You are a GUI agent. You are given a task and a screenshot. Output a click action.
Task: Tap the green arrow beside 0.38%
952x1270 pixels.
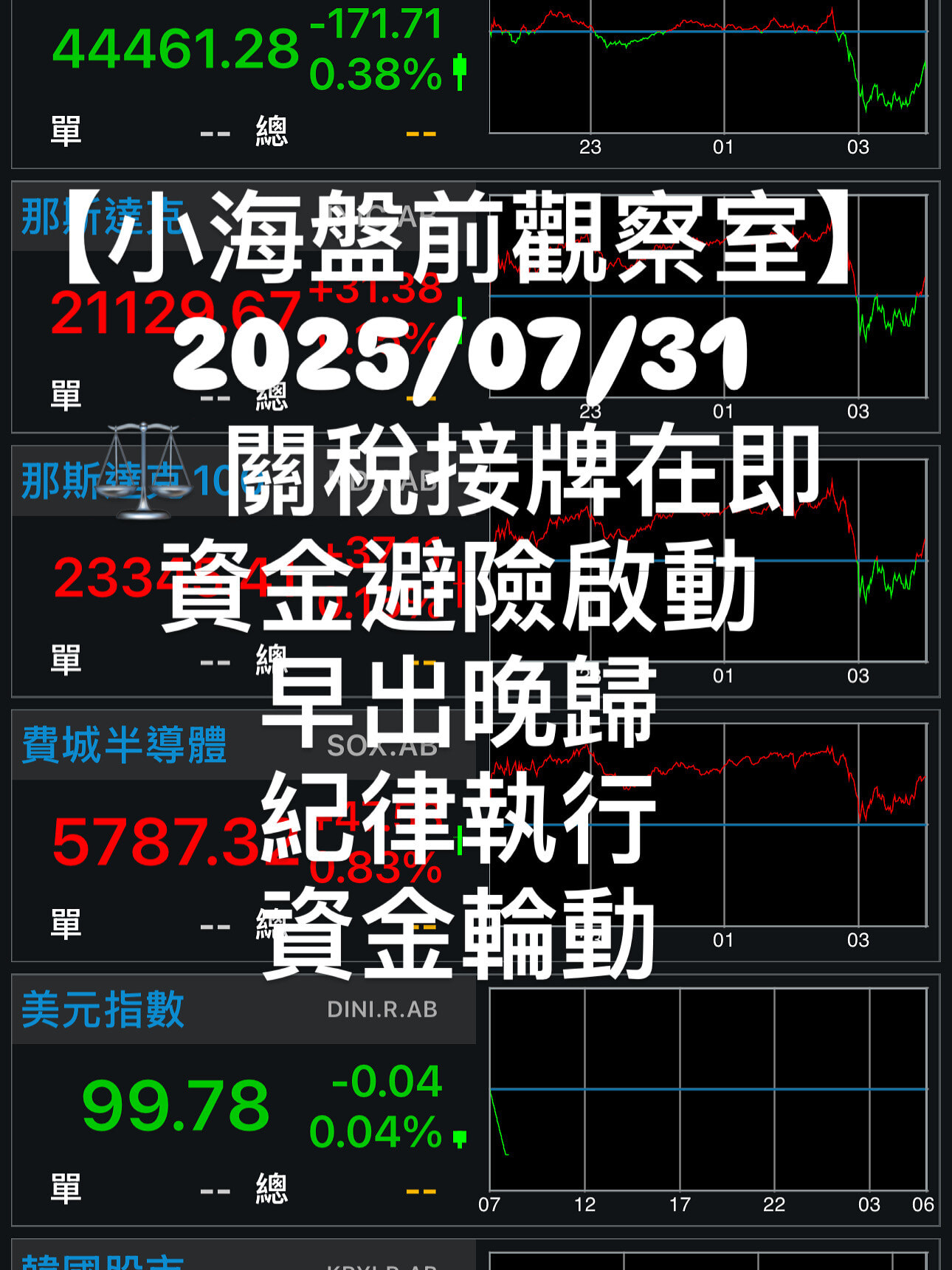[461, 70]
